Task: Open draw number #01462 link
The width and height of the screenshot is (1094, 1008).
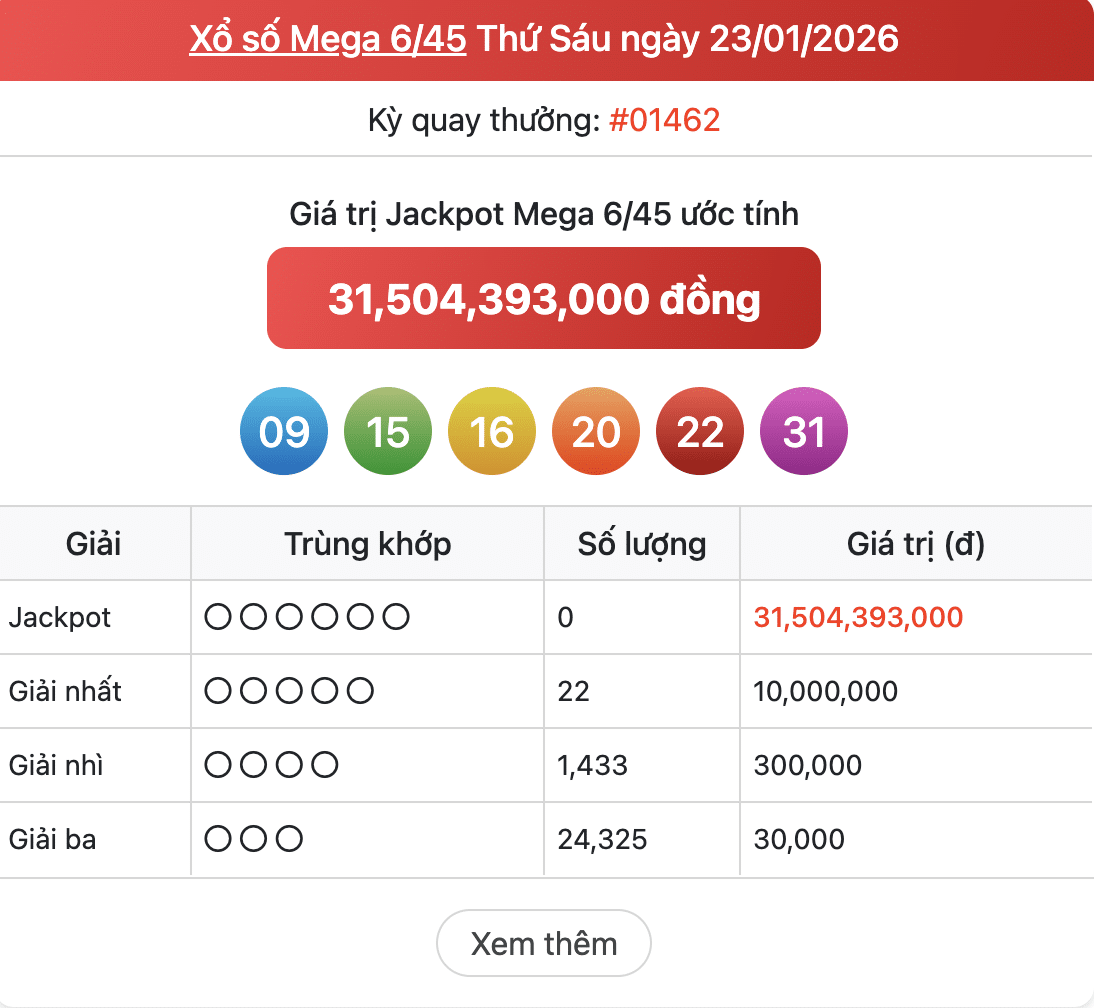Action: pyautogui.click(x=664, y=121)
